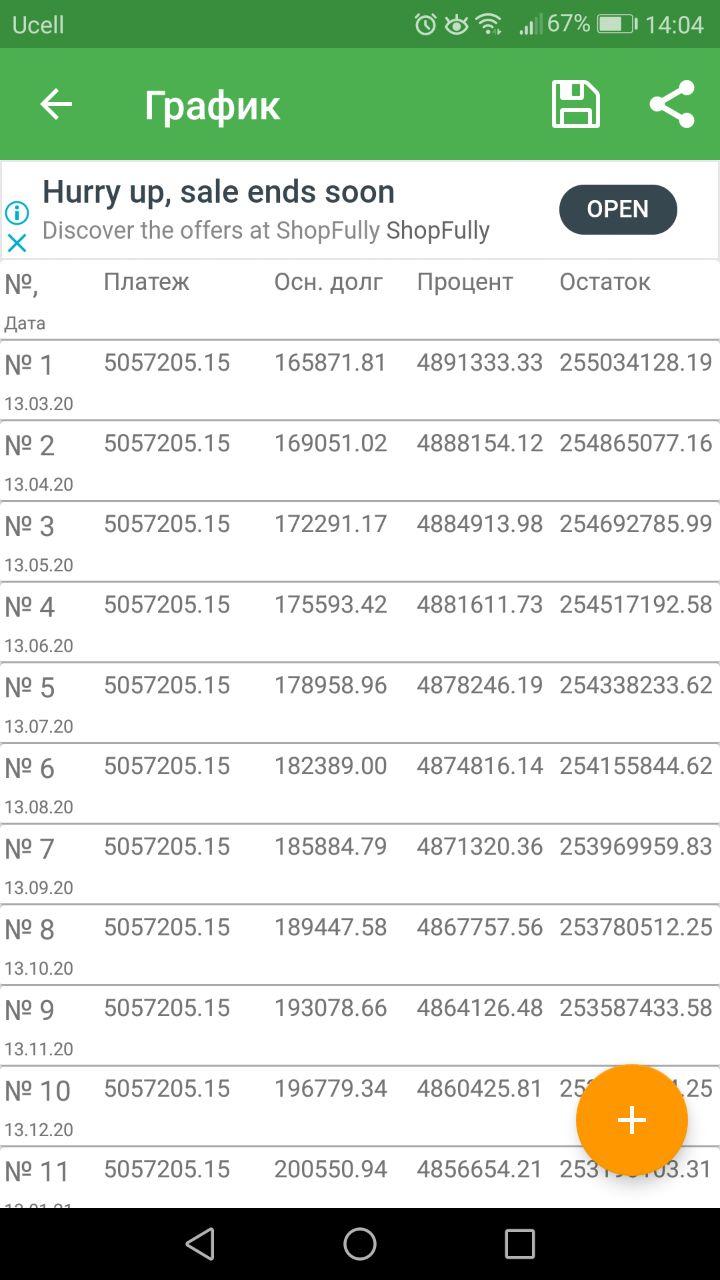Save the payment schedule
The image size is (720, 1280).
tap(576, 104)
